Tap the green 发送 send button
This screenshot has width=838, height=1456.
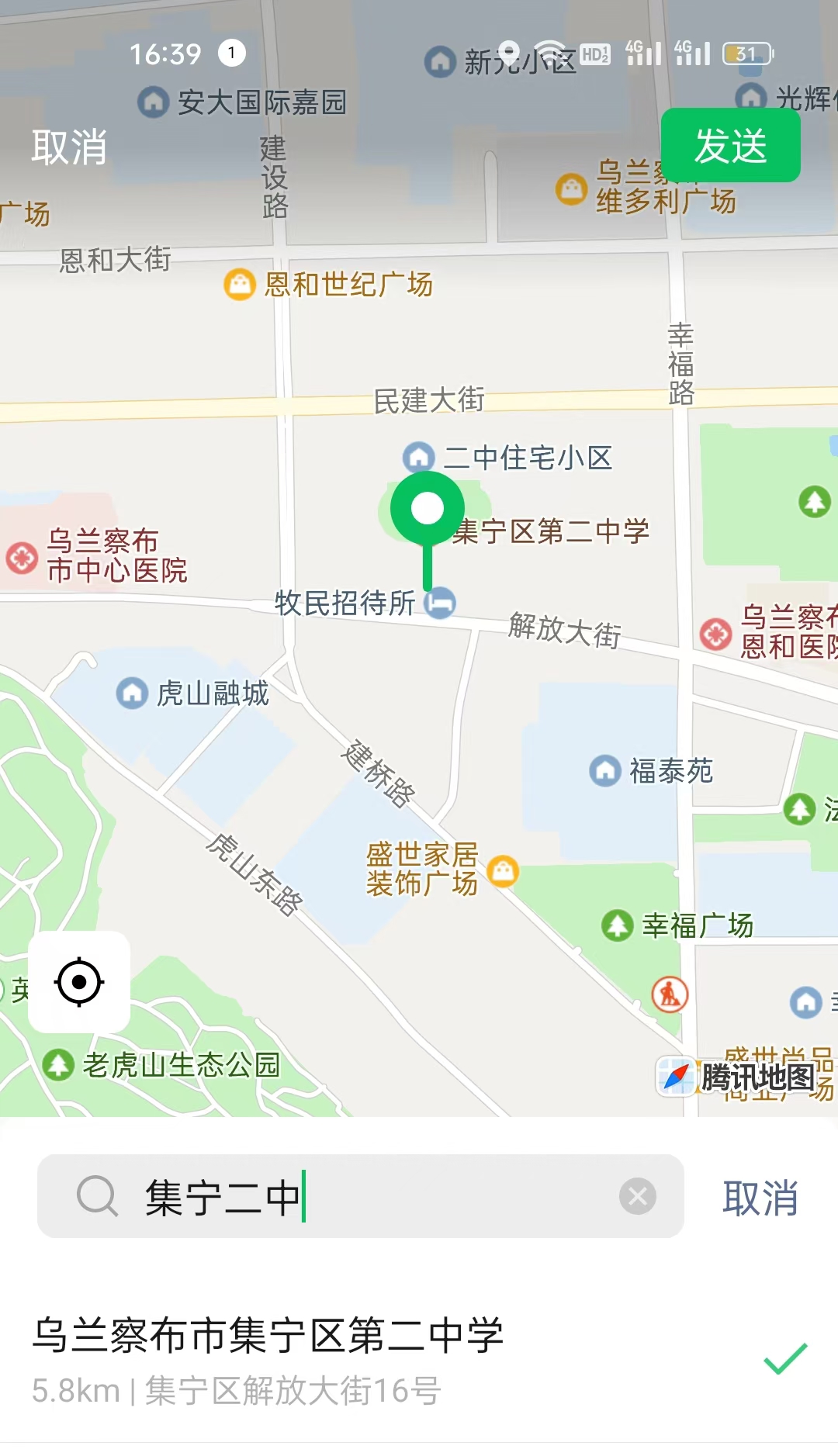[730, 146]
